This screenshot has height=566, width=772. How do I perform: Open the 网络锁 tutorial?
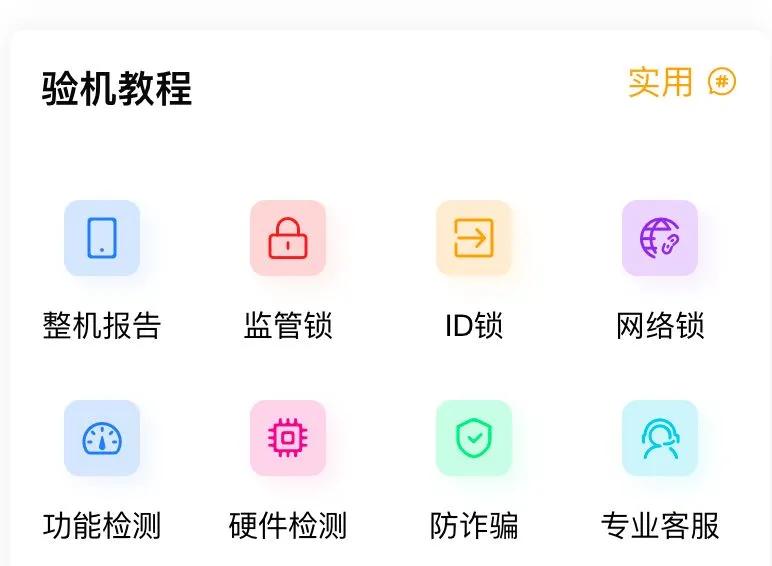point(660,238)
